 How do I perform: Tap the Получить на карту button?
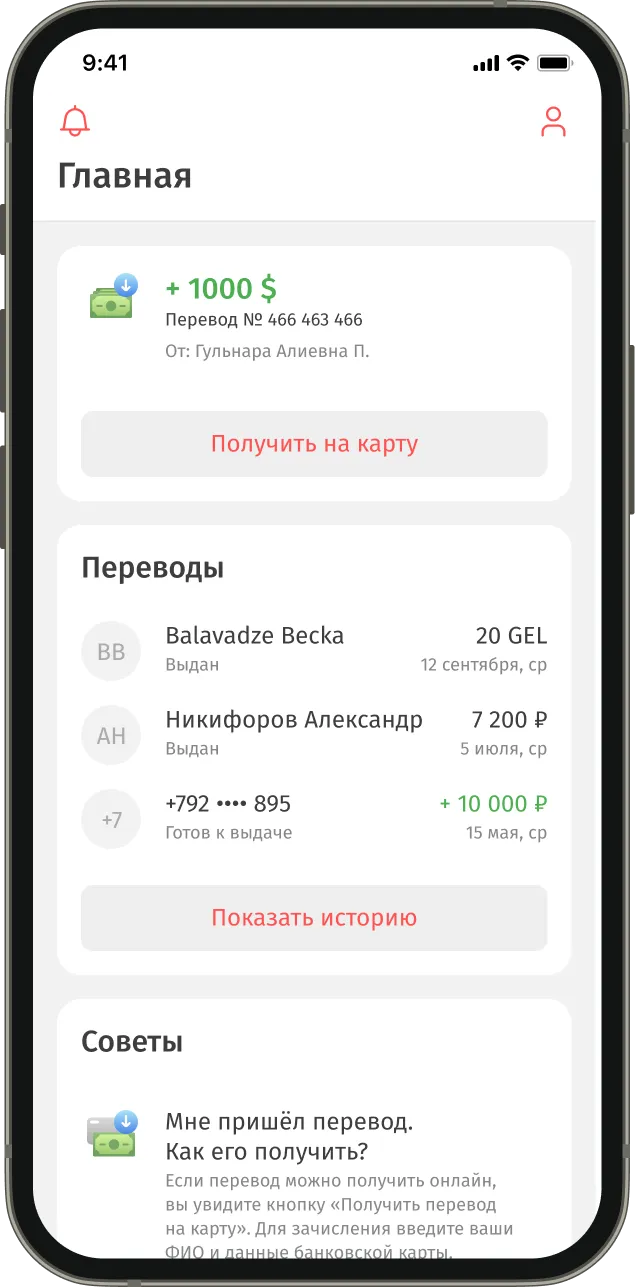[314, 444]
